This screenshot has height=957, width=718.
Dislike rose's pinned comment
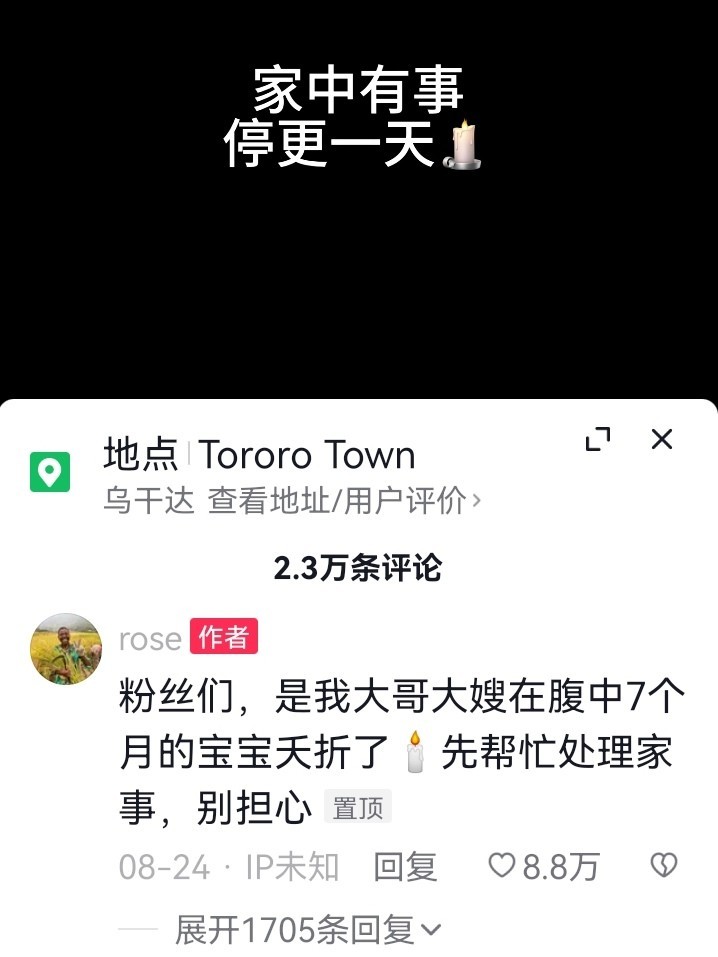tap(664, 866)
